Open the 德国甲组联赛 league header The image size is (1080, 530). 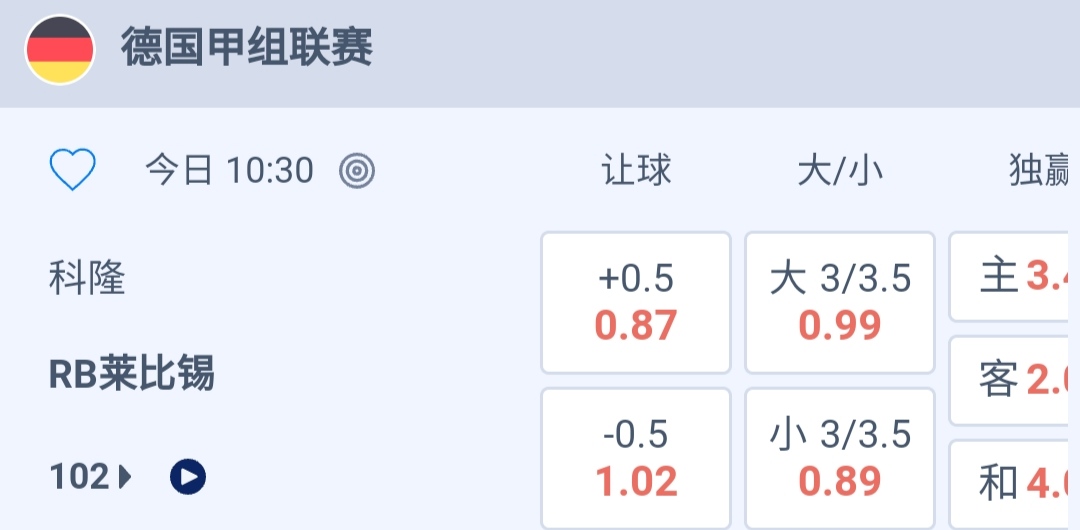click(x=247, y=48)
